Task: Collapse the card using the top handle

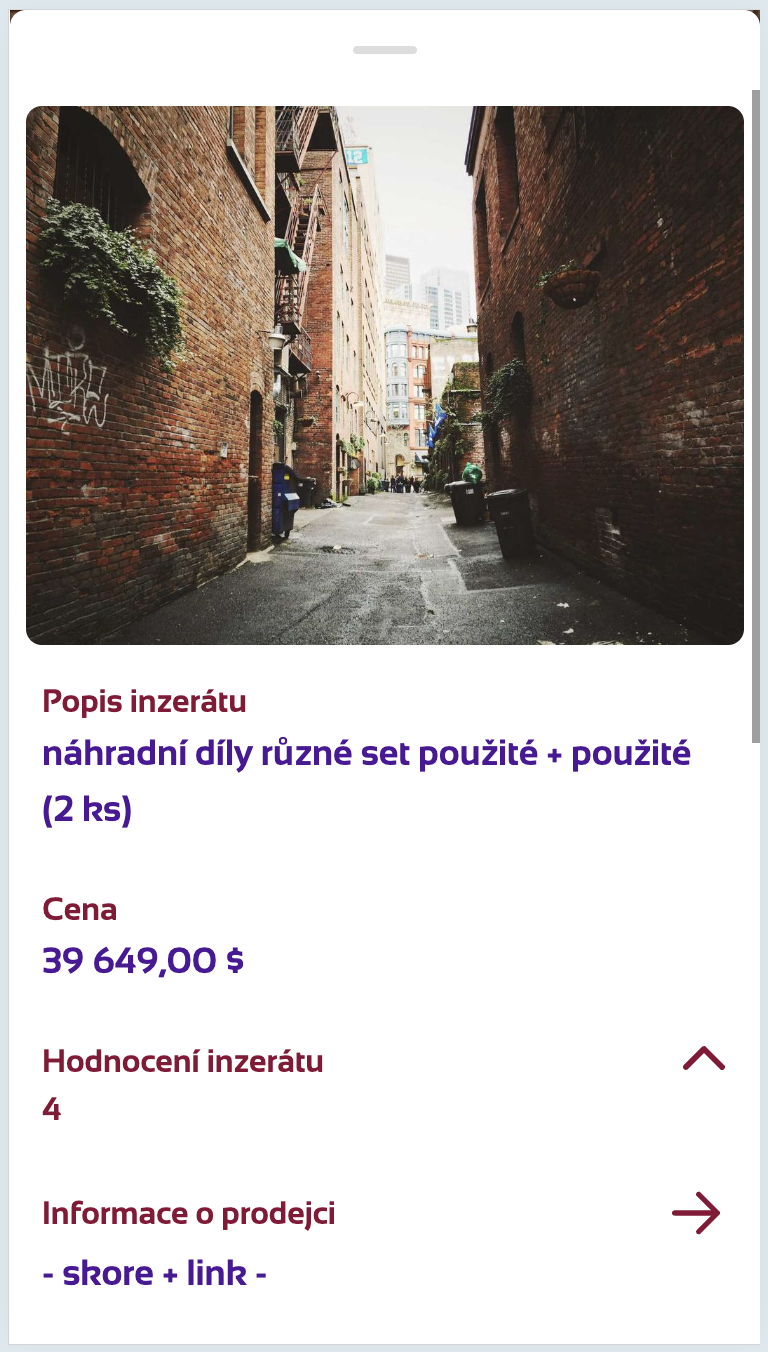Action: tap(384, 48)
